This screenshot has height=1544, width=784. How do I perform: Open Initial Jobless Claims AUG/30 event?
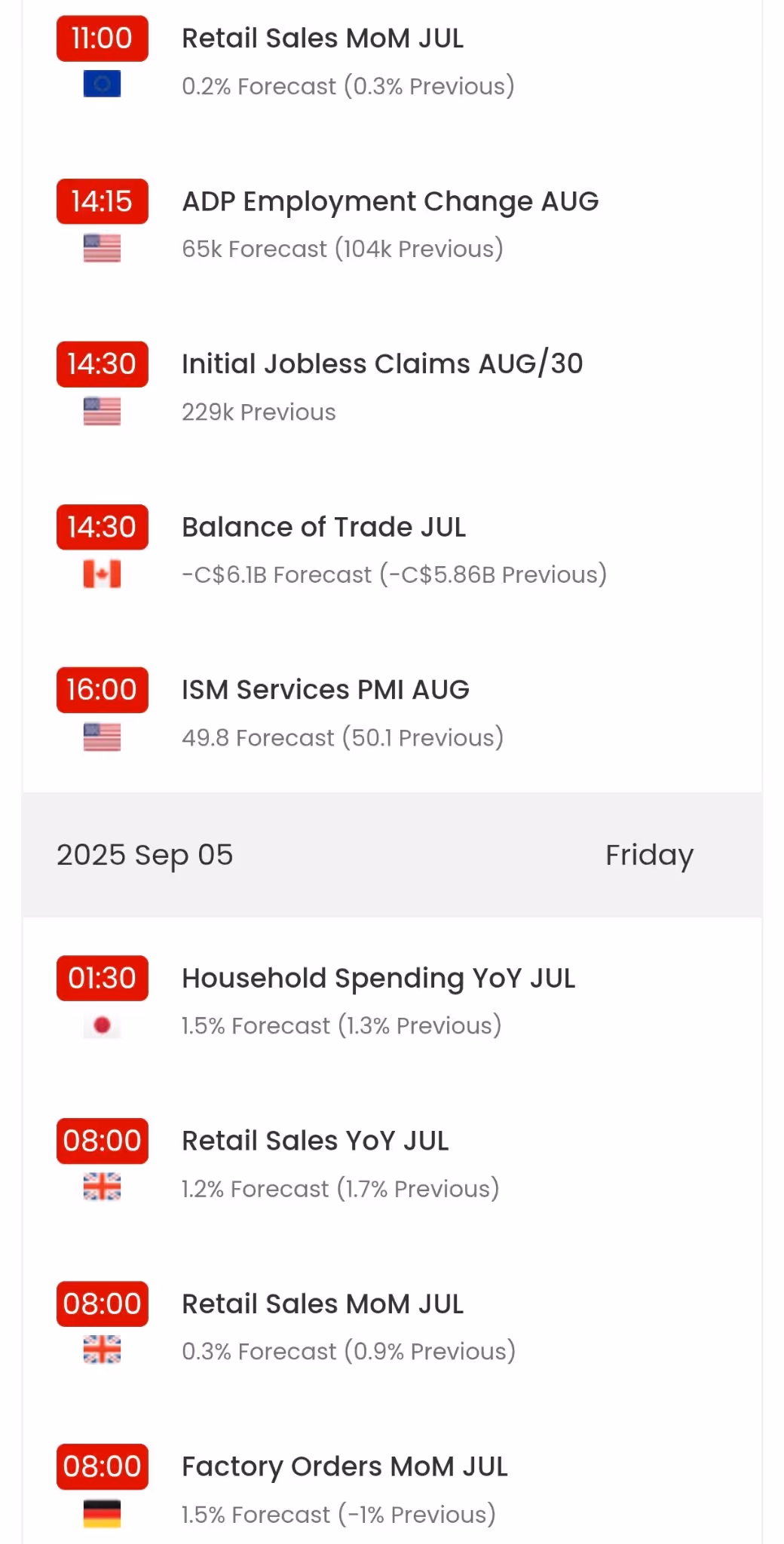click(381, 365)
